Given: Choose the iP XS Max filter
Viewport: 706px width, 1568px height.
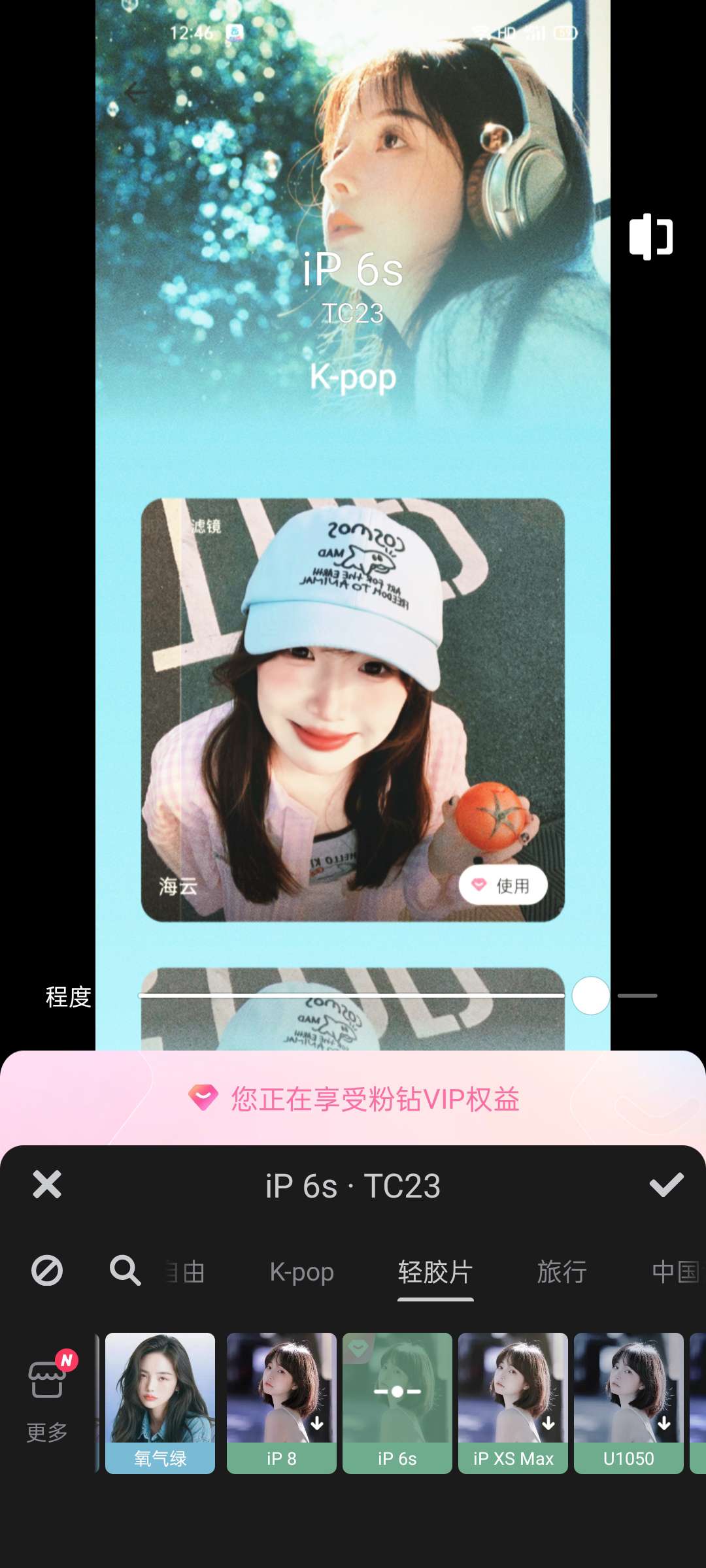Looking at the screenshot, I should click(x=513, y=1402).
